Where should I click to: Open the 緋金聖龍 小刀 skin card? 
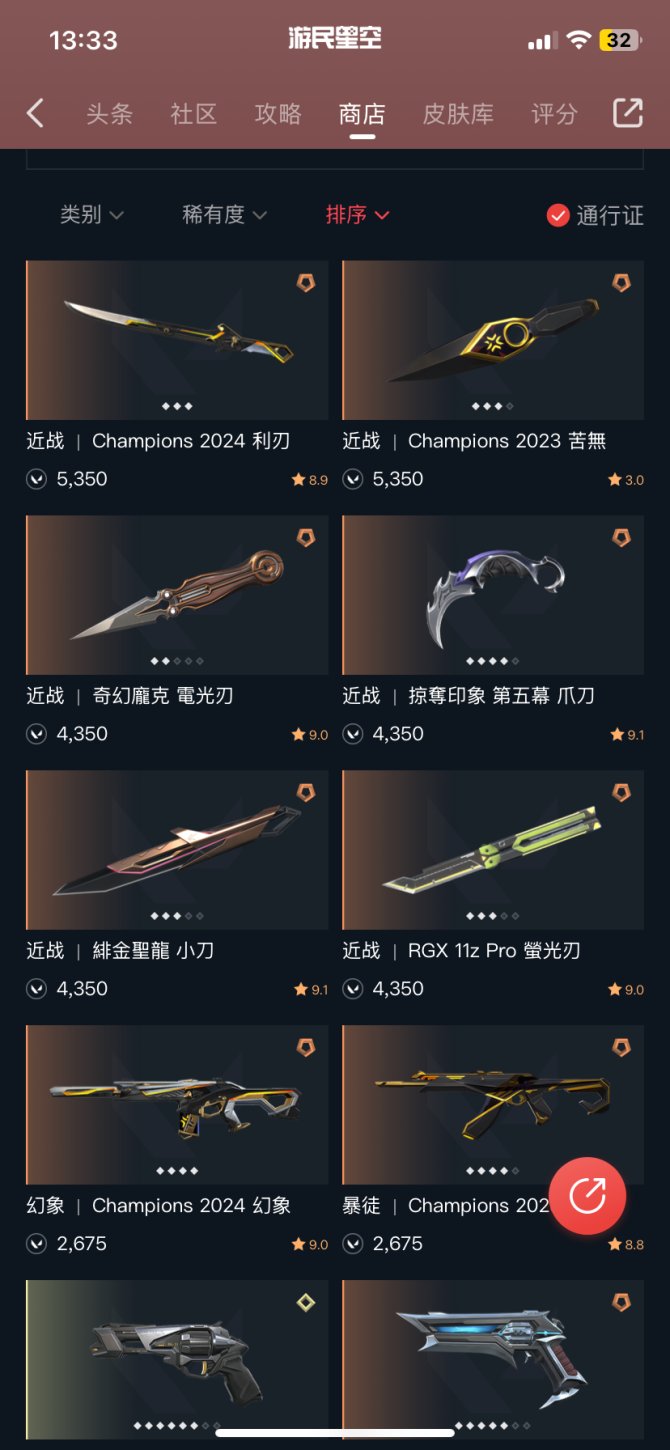click(x=177, y=851)
